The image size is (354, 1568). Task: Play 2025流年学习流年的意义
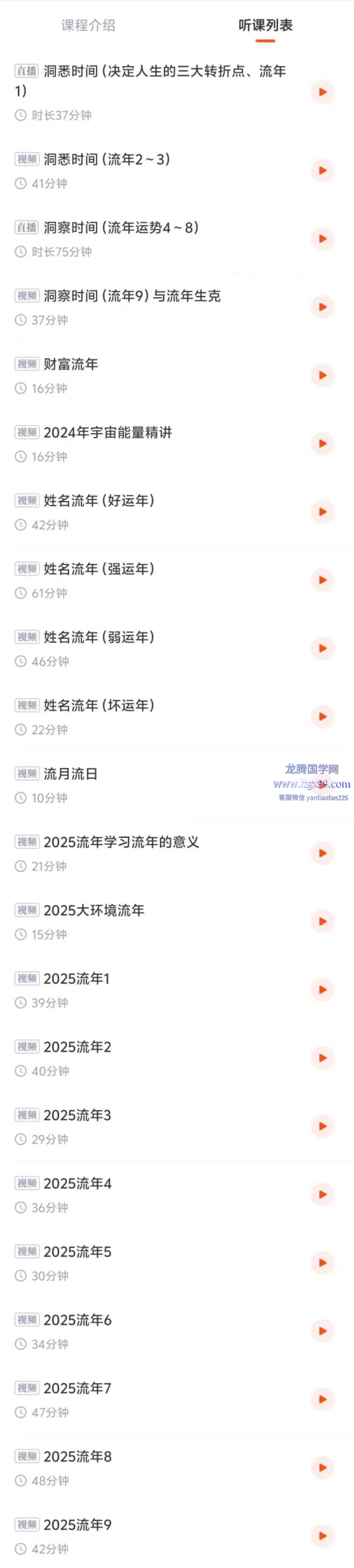click(323, 853)
